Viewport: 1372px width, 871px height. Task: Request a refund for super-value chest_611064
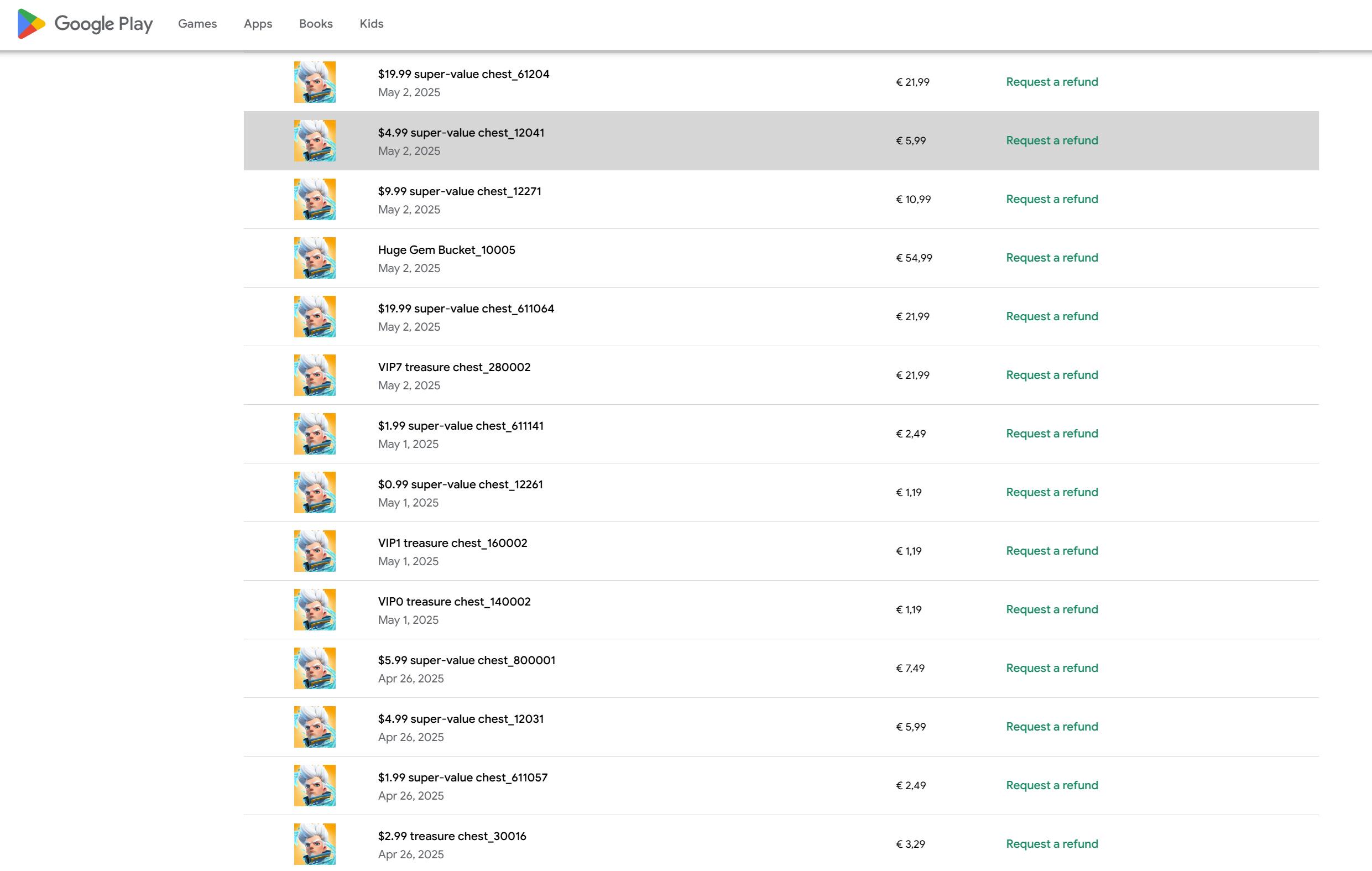[1051, 317]
